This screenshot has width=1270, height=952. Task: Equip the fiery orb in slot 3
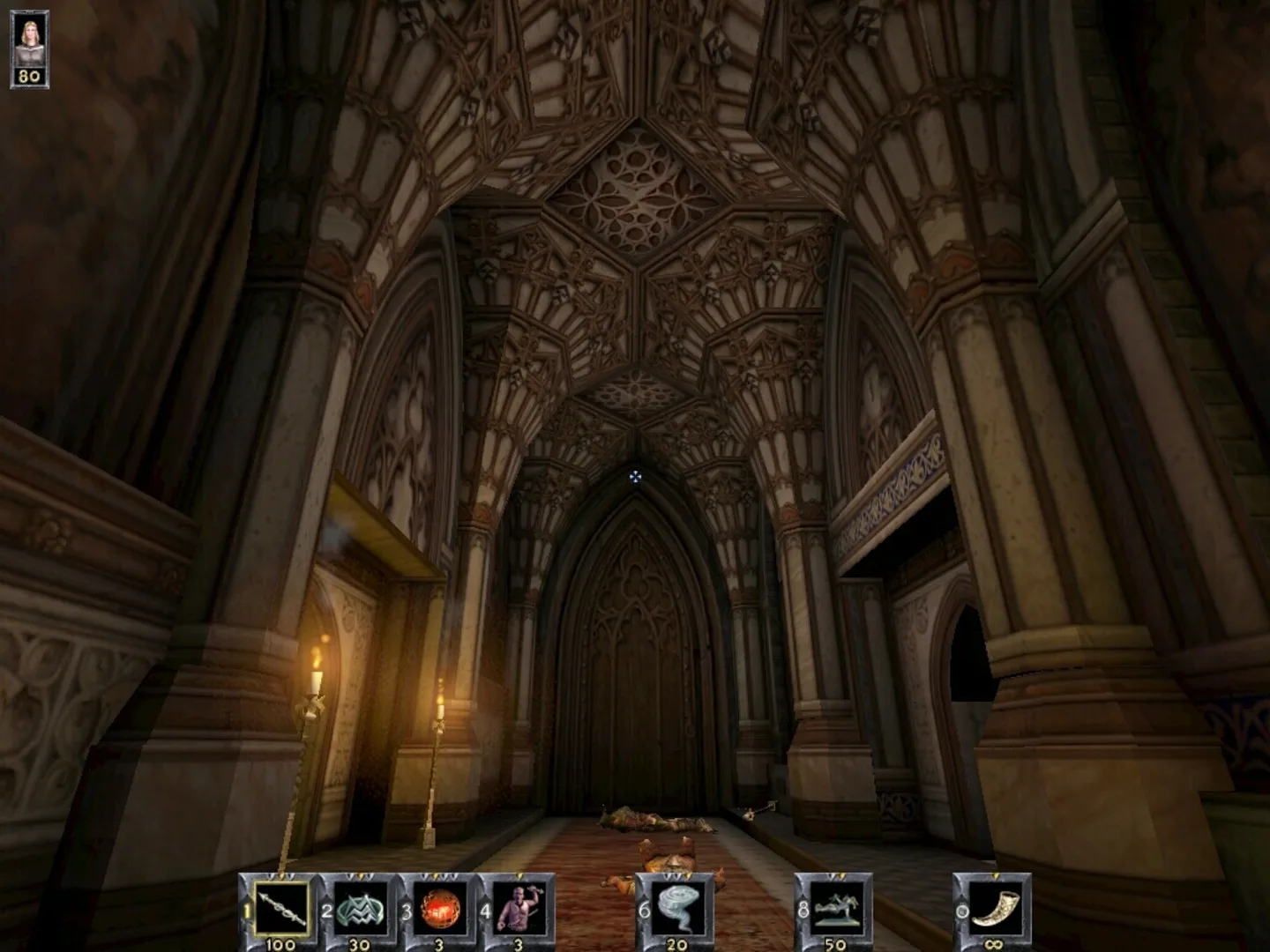(x=440, y=908)
